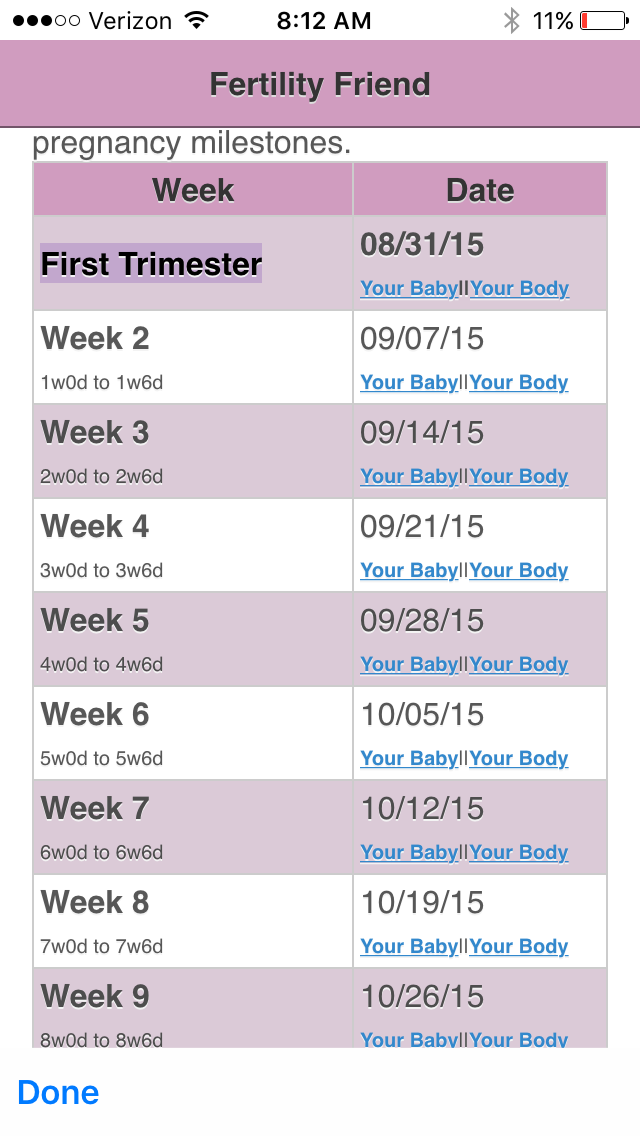View Week 9 Your Body details
The width and height of the screenshot is (640, 1136).
(x=519, y=1039)
